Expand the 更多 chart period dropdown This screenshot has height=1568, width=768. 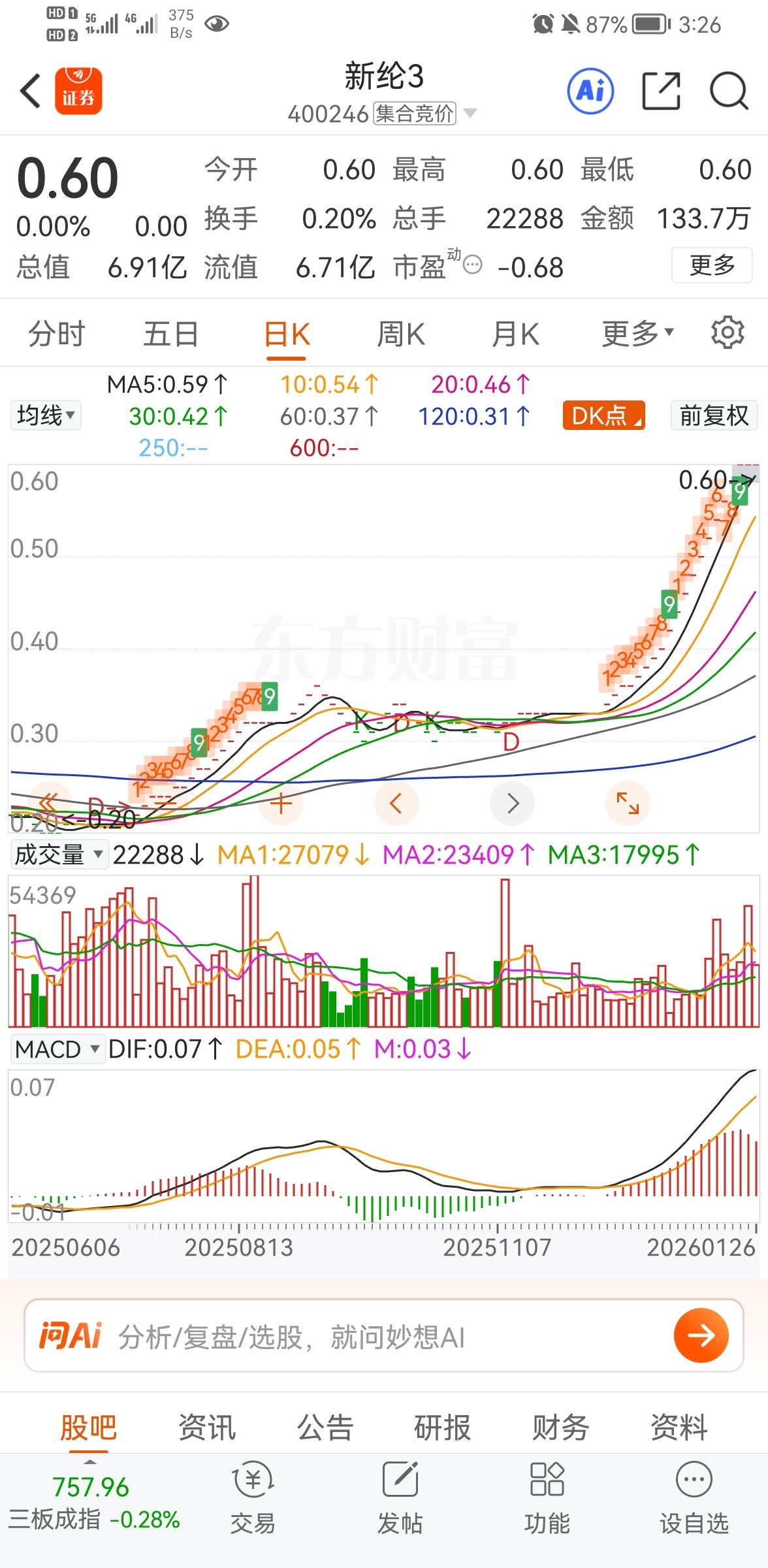point(637,335)
